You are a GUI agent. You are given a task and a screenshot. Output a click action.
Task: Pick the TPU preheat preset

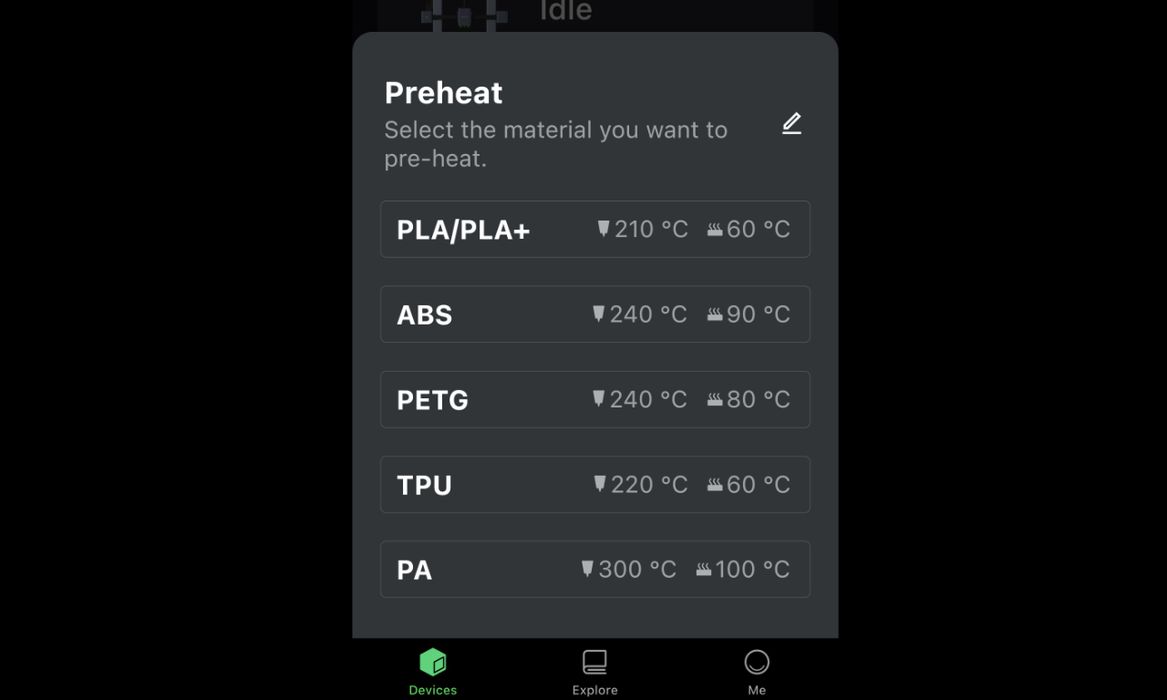(595, 484)
